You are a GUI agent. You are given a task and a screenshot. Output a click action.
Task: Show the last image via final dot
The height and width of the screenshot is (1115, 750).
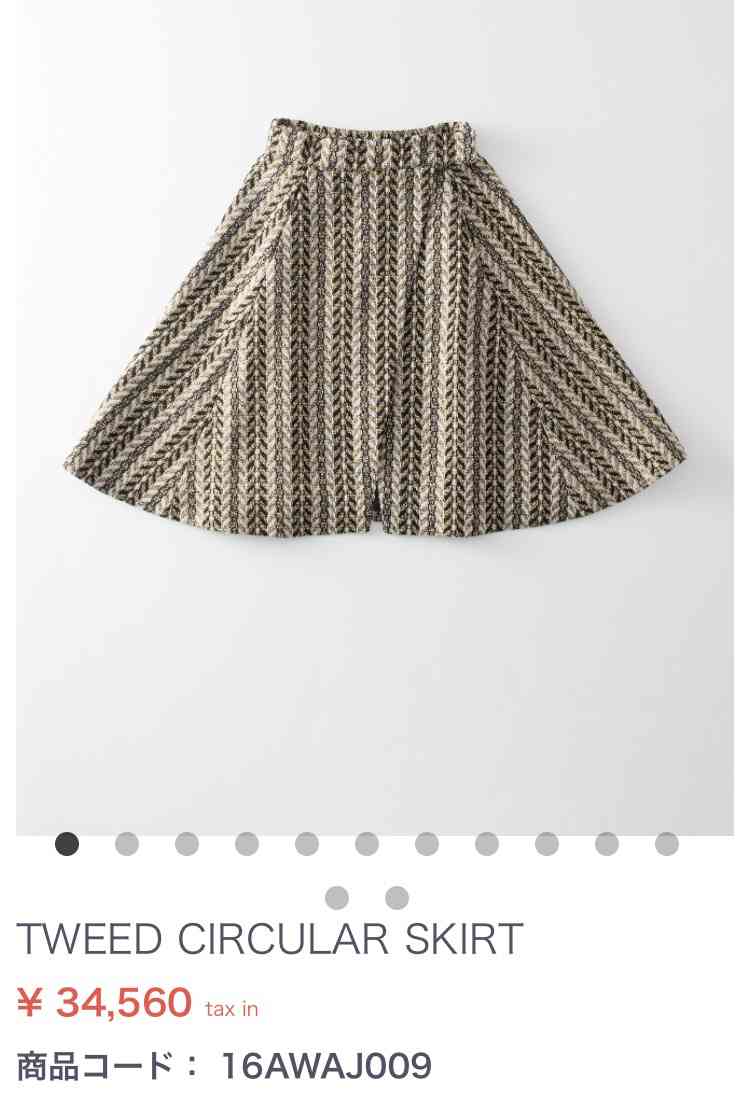click(397, 897)
